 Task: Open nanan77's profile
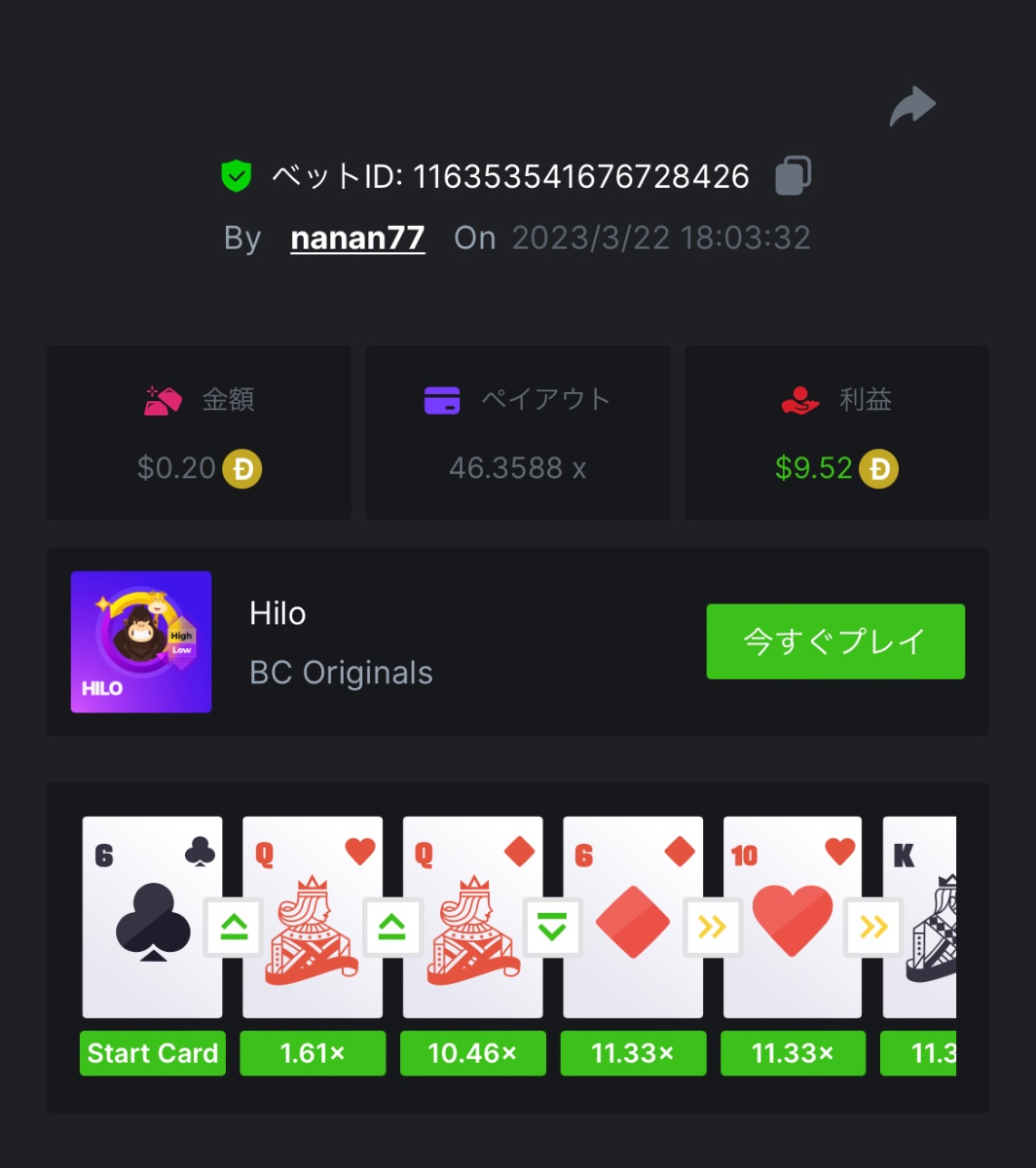click(x=357, y=238)
